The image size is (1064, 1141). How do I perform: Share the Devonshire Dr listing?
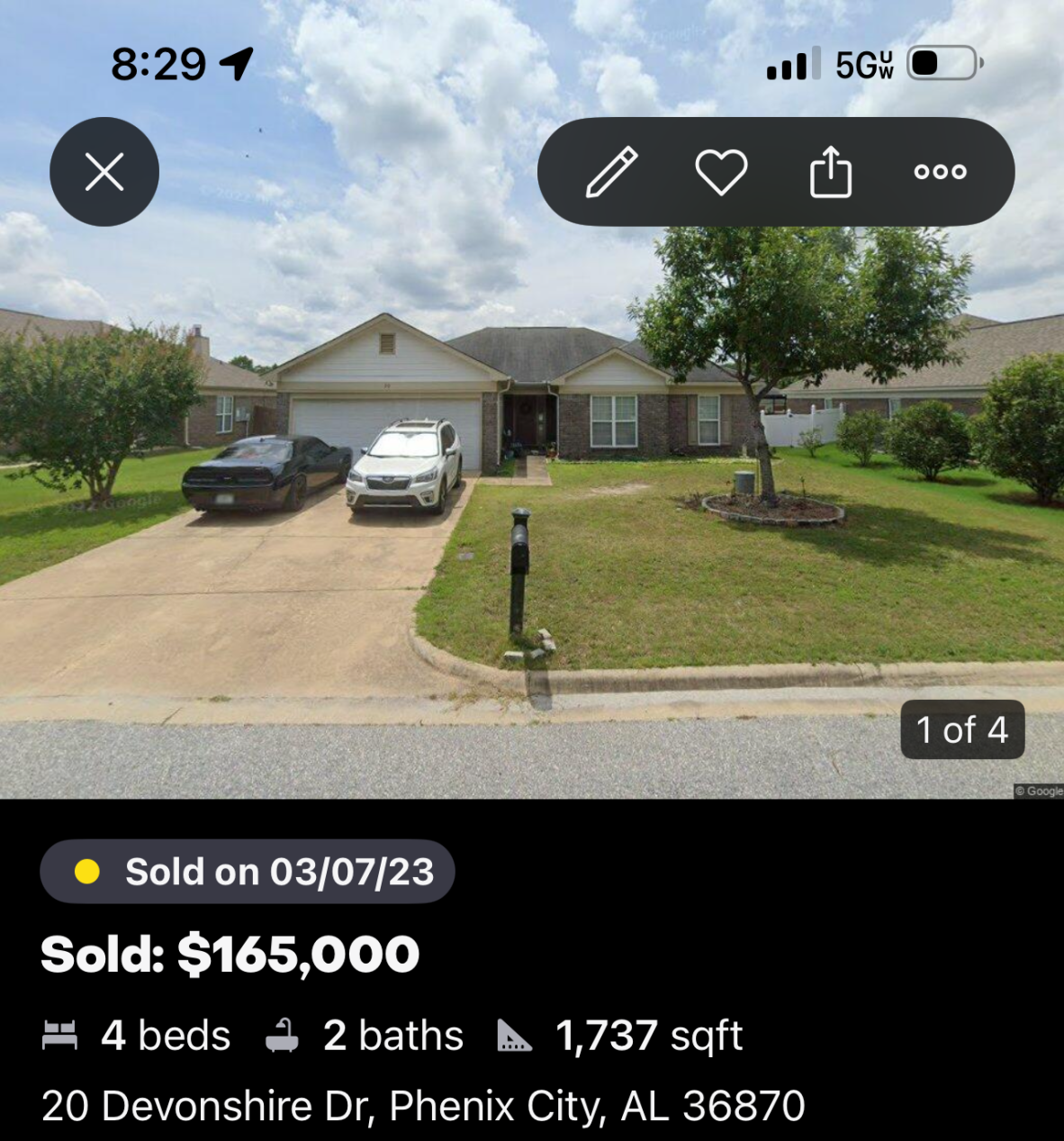(x=830, y=171)
